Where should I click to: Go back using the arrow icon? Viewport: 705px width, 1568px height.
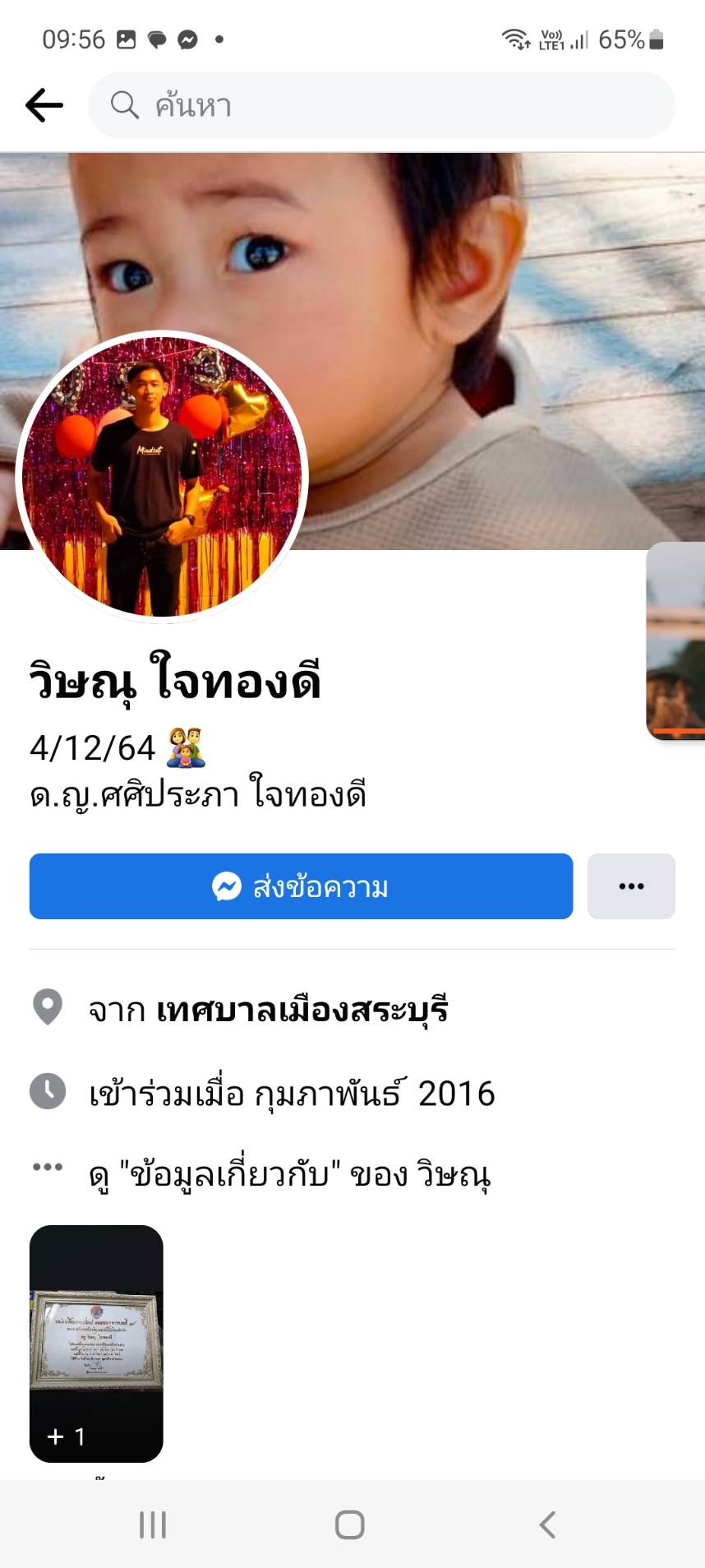click(x=44, y=105)
